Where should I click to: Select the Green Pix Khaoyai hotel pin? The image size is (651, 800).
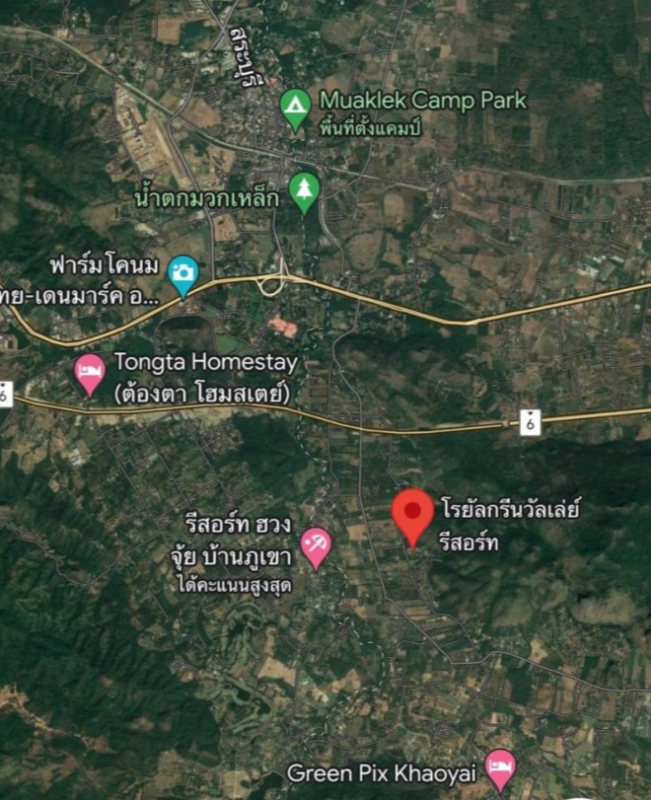point(499,768)
